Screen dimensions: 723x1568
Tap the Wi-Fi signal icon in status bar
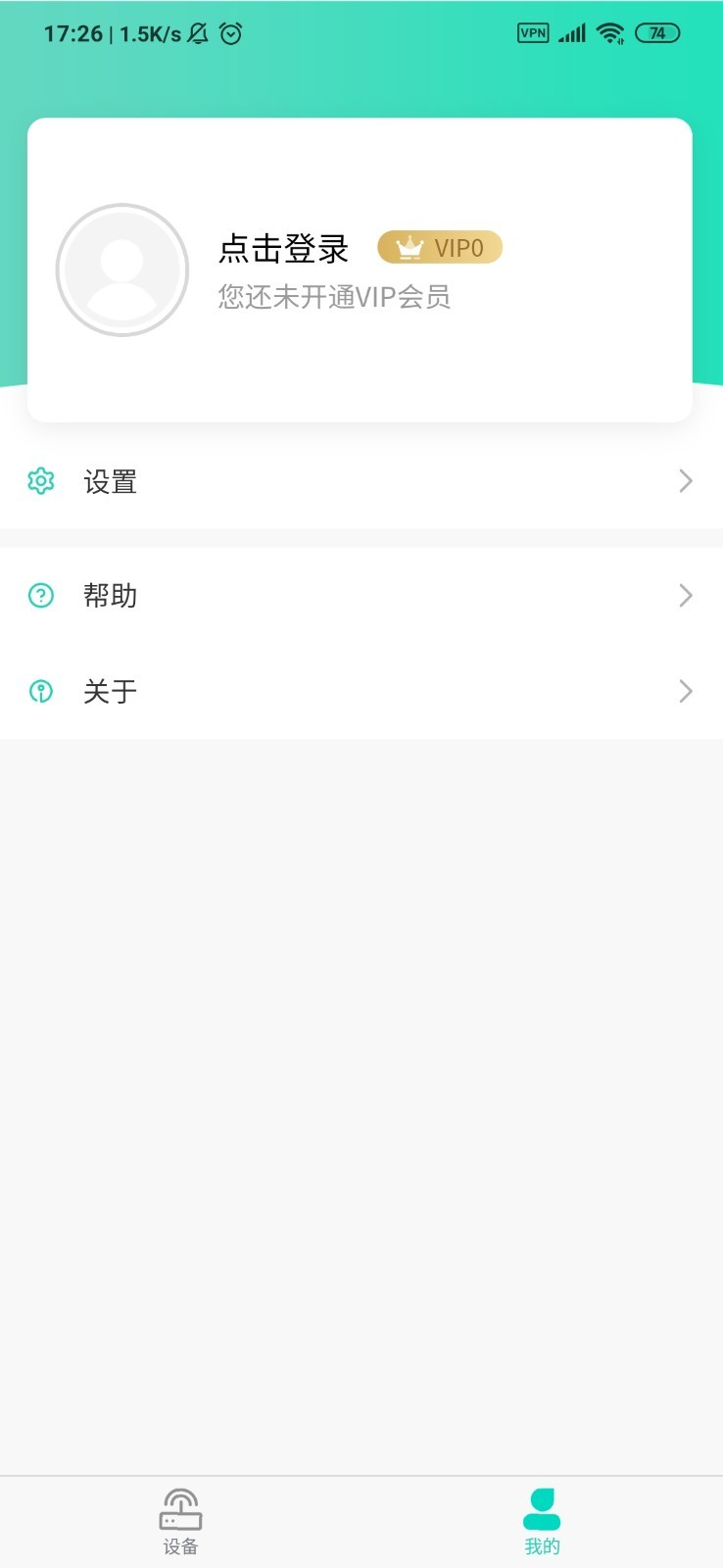(x=608, y=32)
